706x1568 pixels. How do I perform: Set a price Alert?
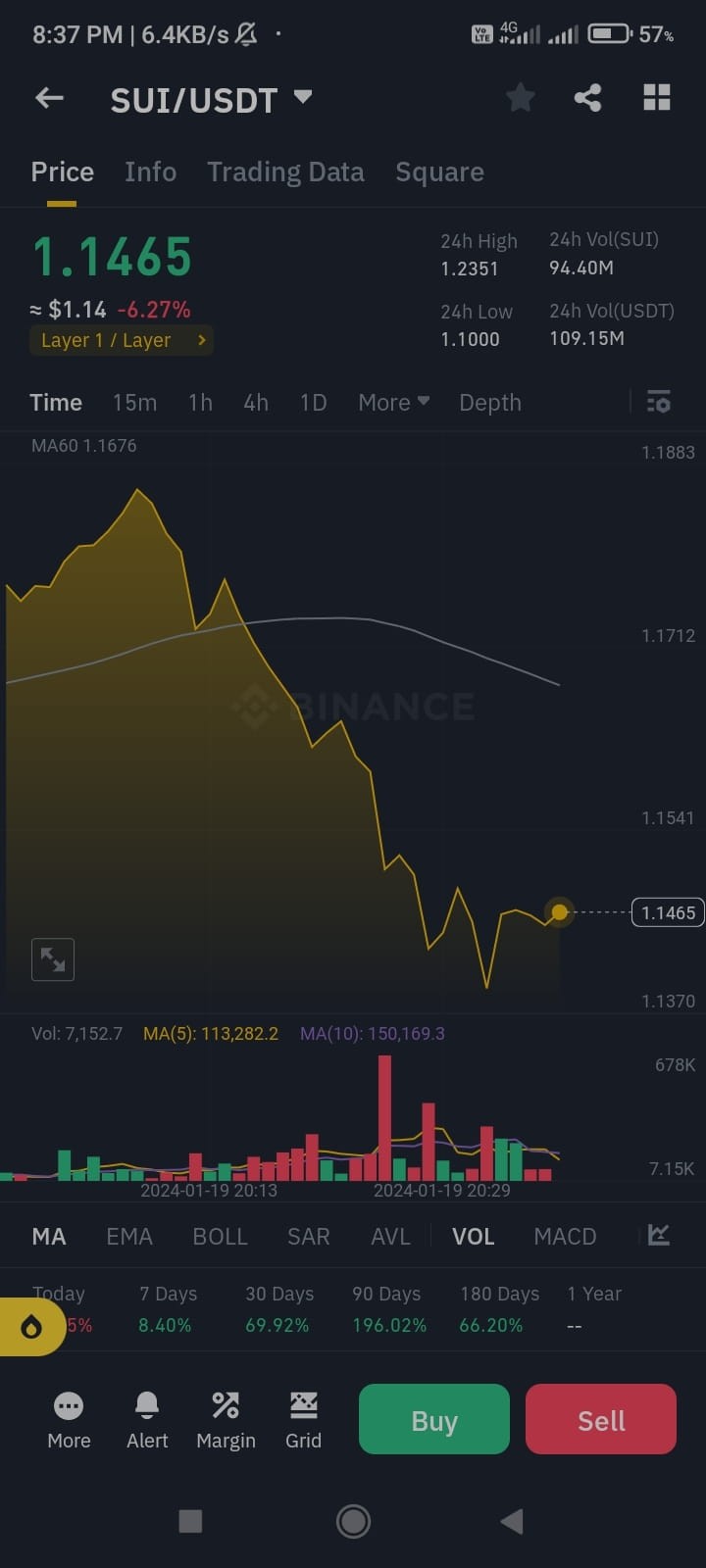147,1420
